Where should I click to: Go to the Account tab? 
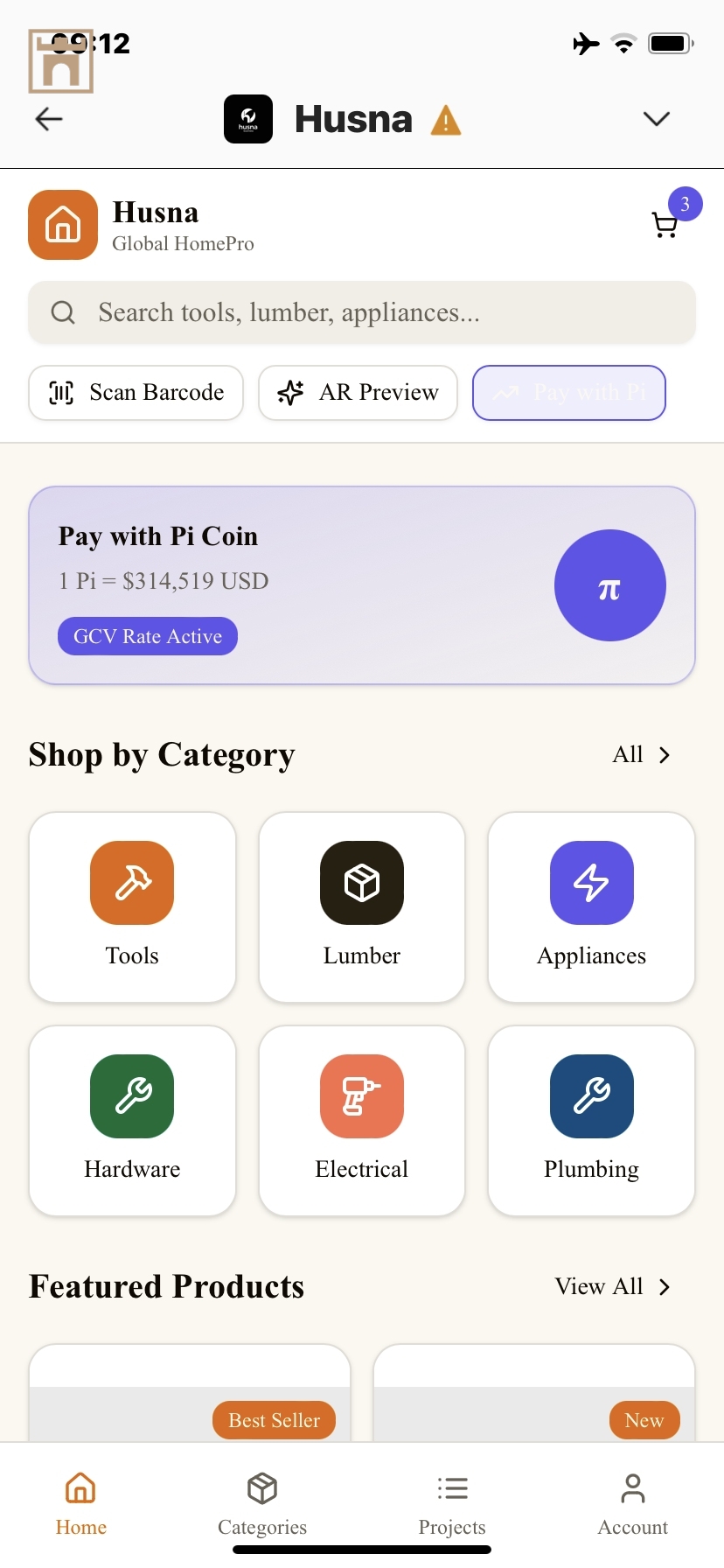632,1503
